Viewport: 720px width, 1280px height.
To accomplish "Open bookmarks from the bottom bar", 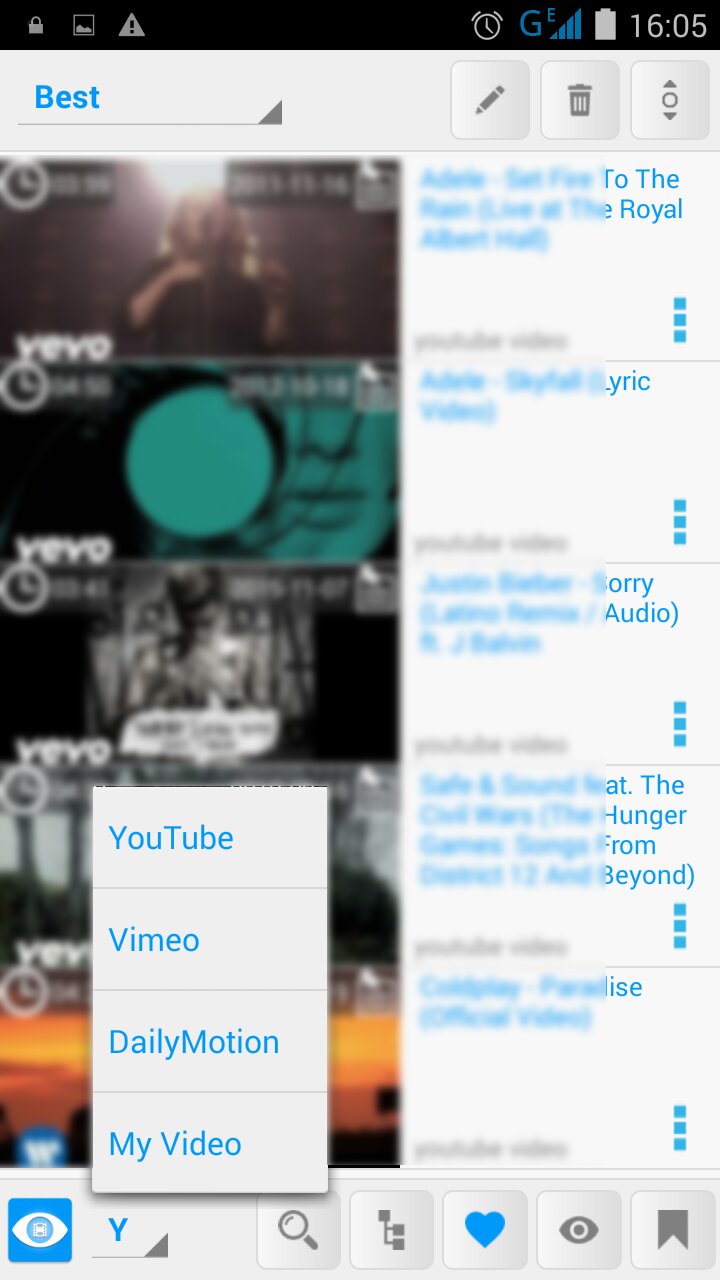I will (672, 1230).
